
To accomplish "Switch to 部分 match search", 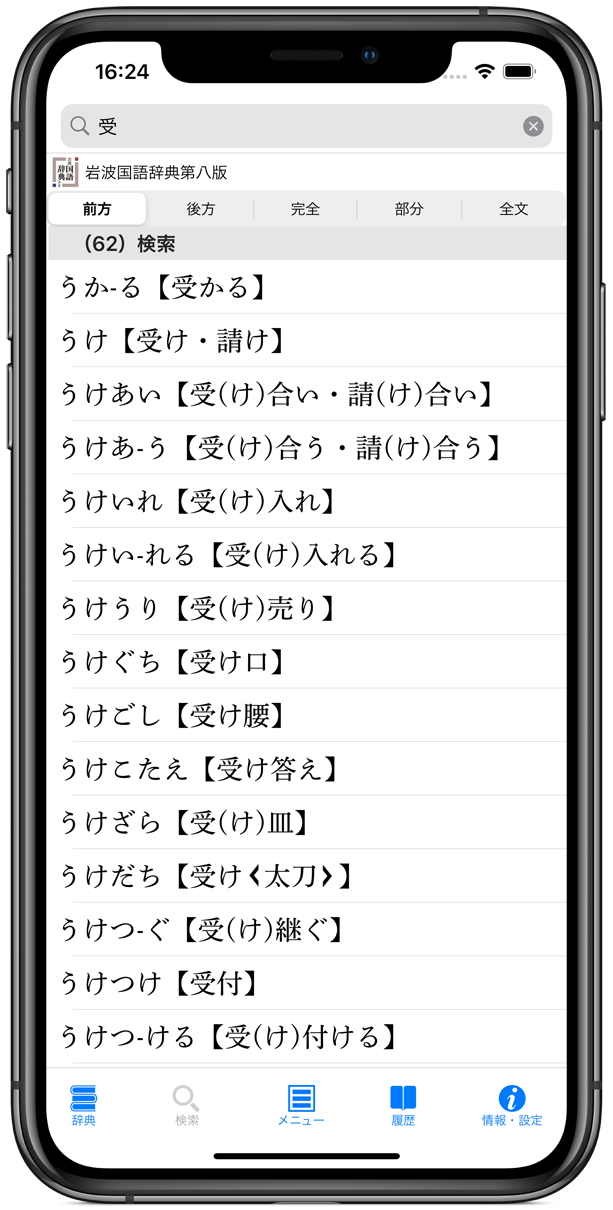I will (x=409, y=209).
